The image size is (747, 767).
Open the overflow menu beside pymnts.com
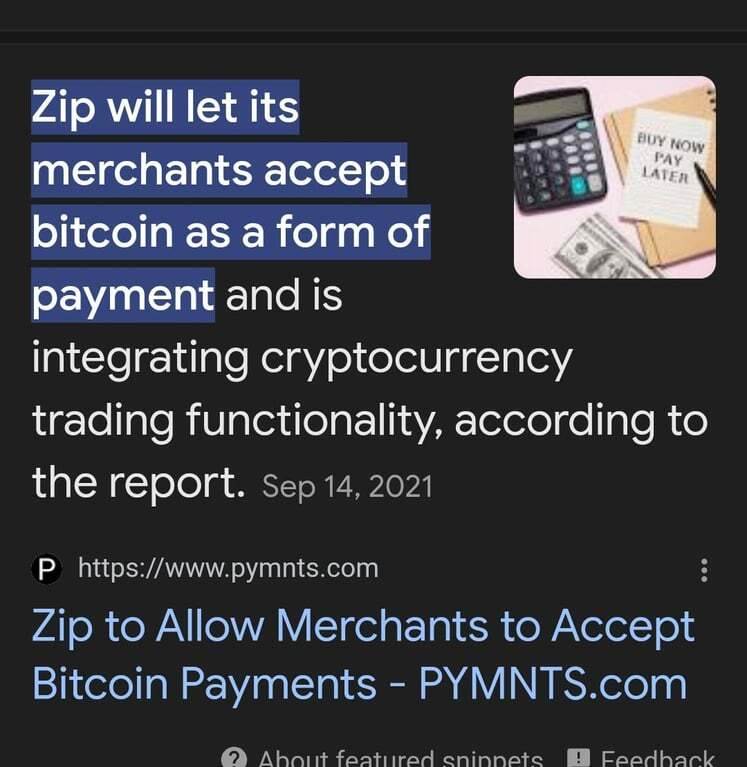click(704, 571)
